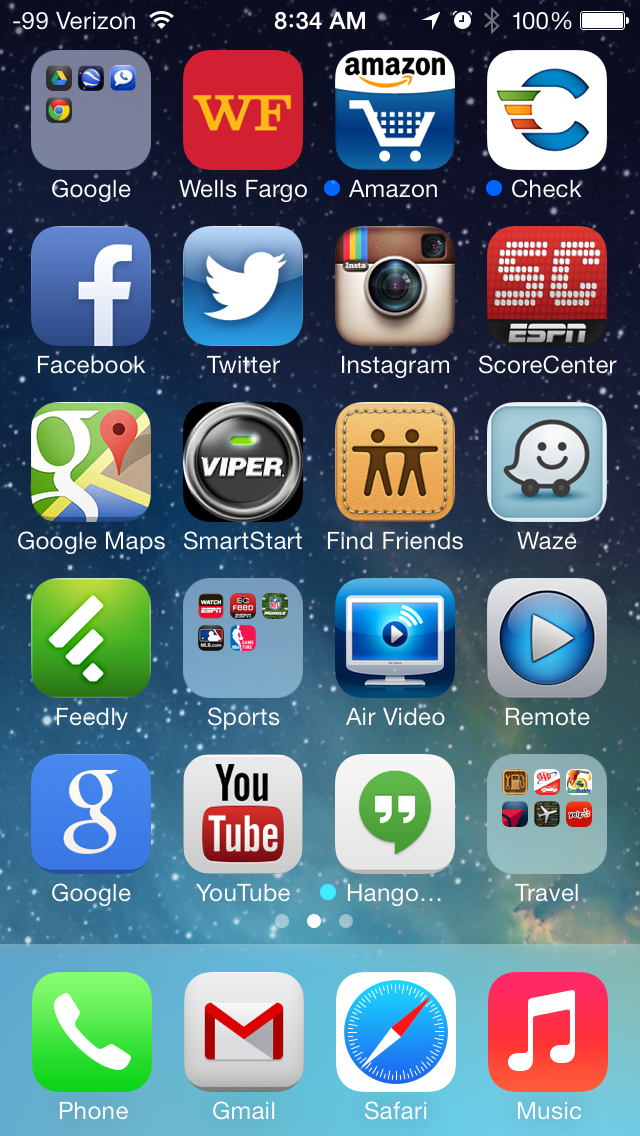The height and width of the screenshot is (1136, 640).
Task: Open the Hangouts app
Action: (x=395, y=814)
